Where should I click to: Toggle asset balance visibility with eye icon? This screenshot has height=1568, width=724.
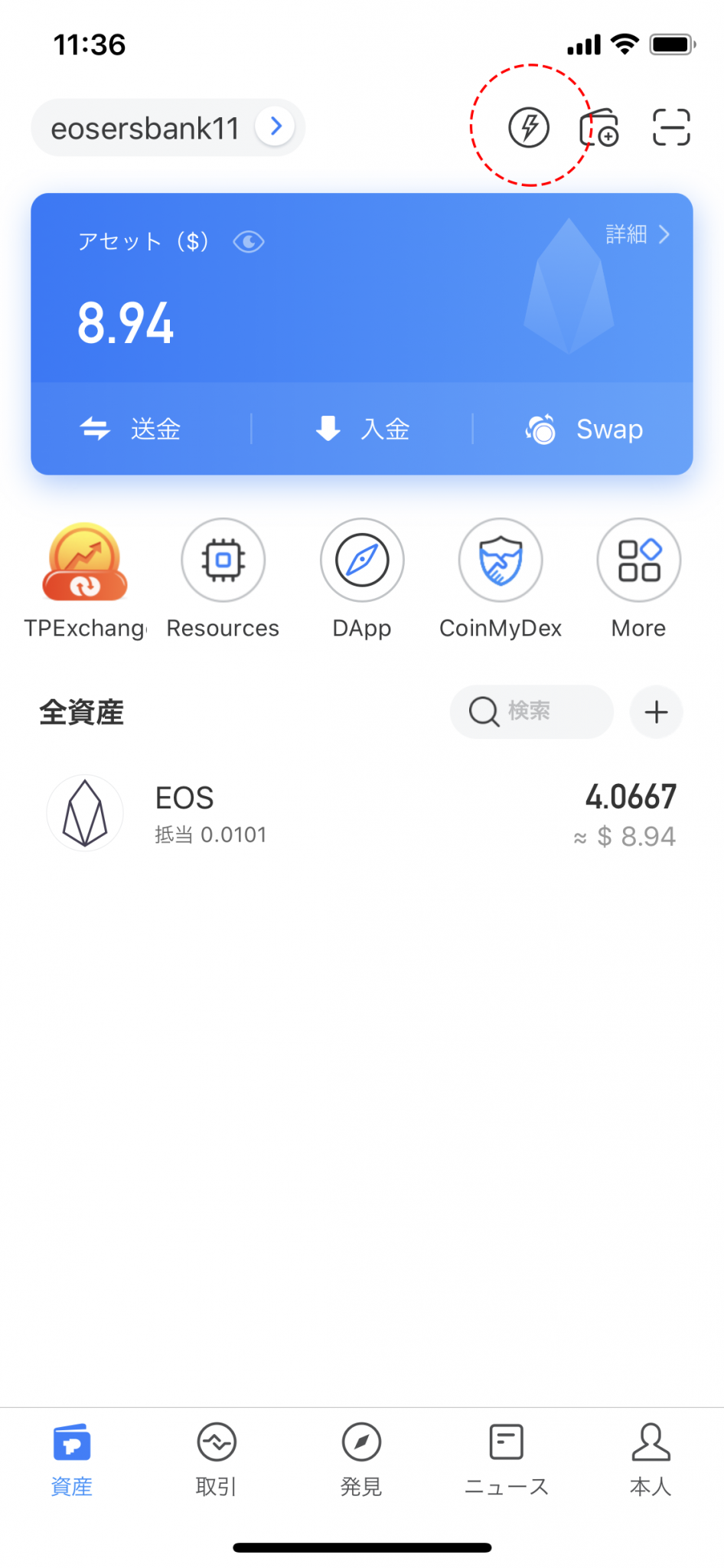[x=248, y=242]
